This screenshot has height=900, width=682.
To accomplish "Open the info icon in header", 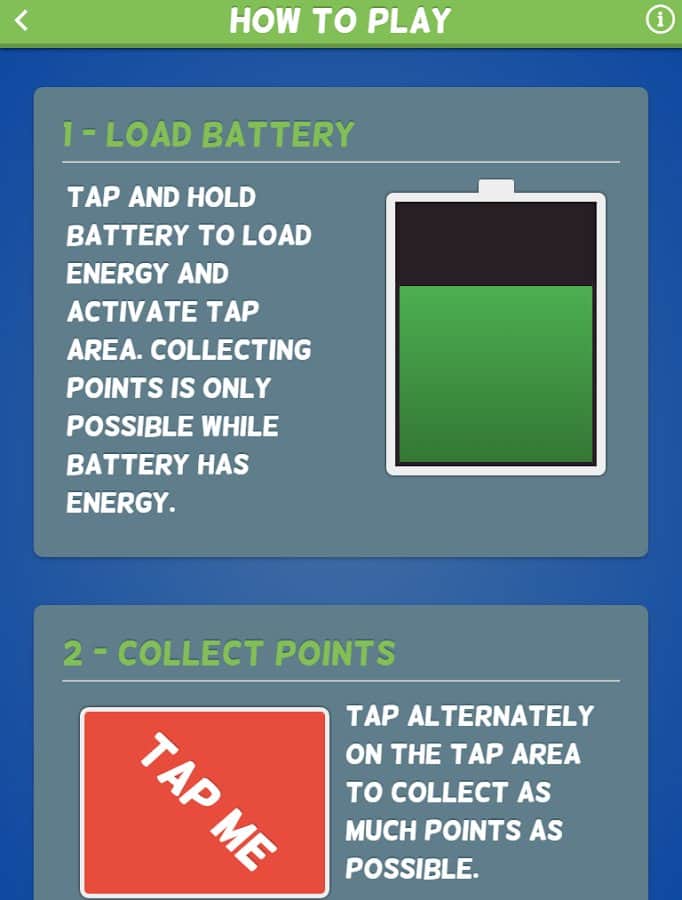I will [x=660, y=21].
